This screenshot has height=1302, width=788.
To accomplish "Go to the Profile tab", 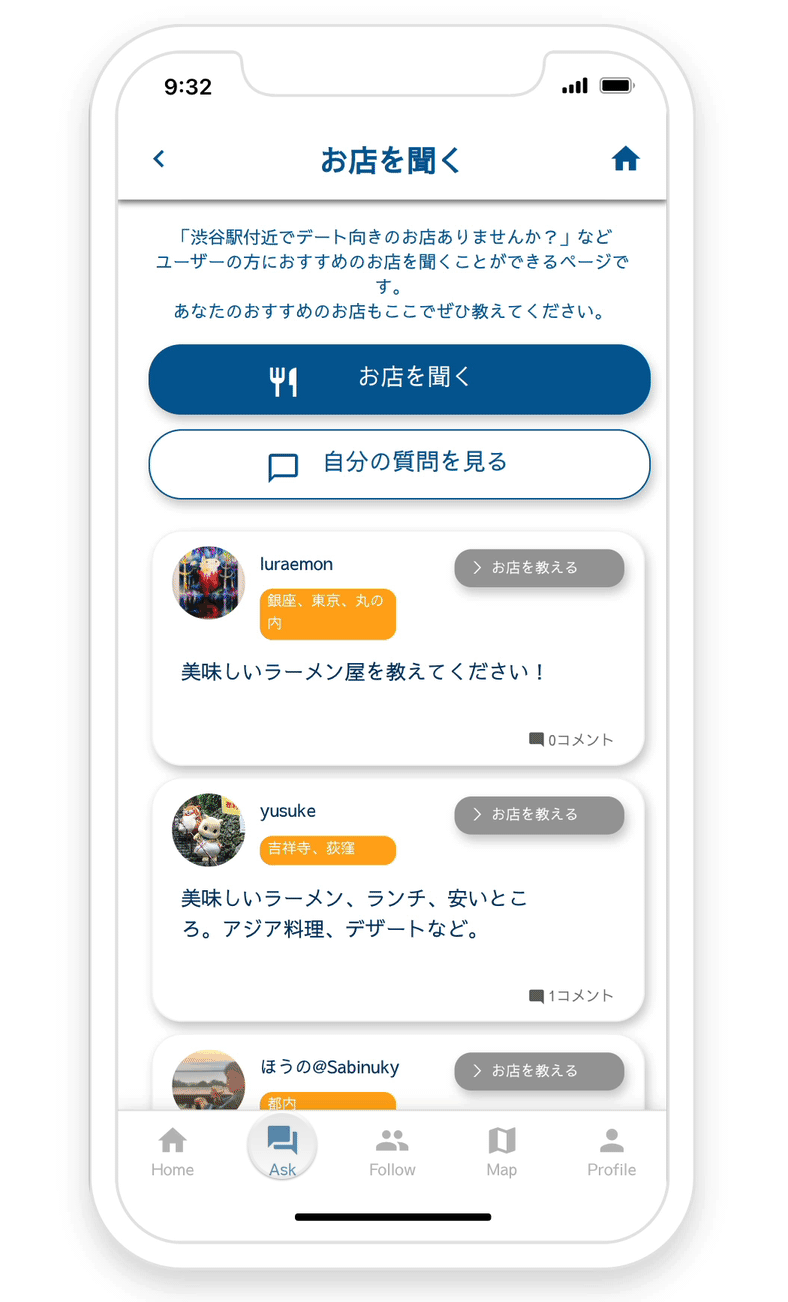I will pyautogui.click(x=611, y=1151).
